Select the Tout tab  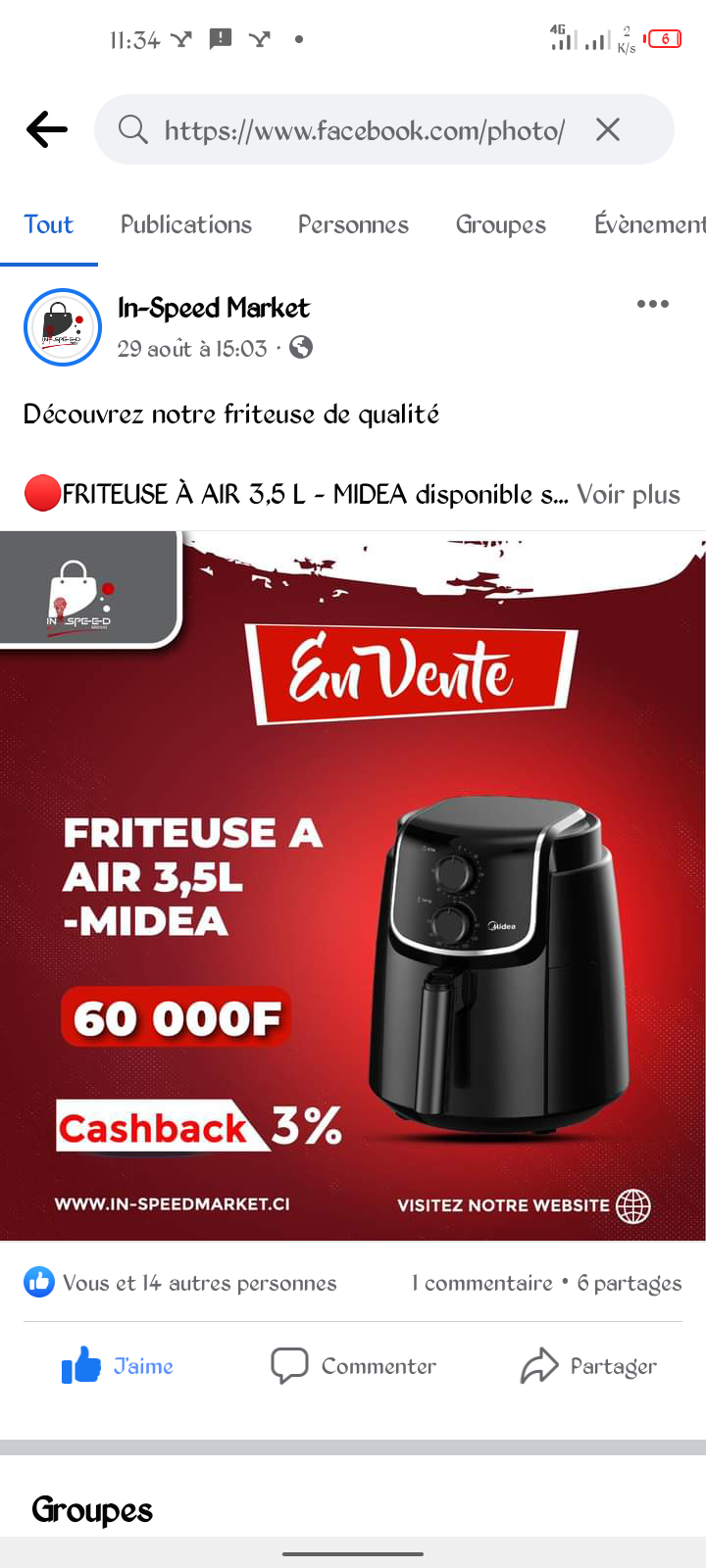click(49, 224)
